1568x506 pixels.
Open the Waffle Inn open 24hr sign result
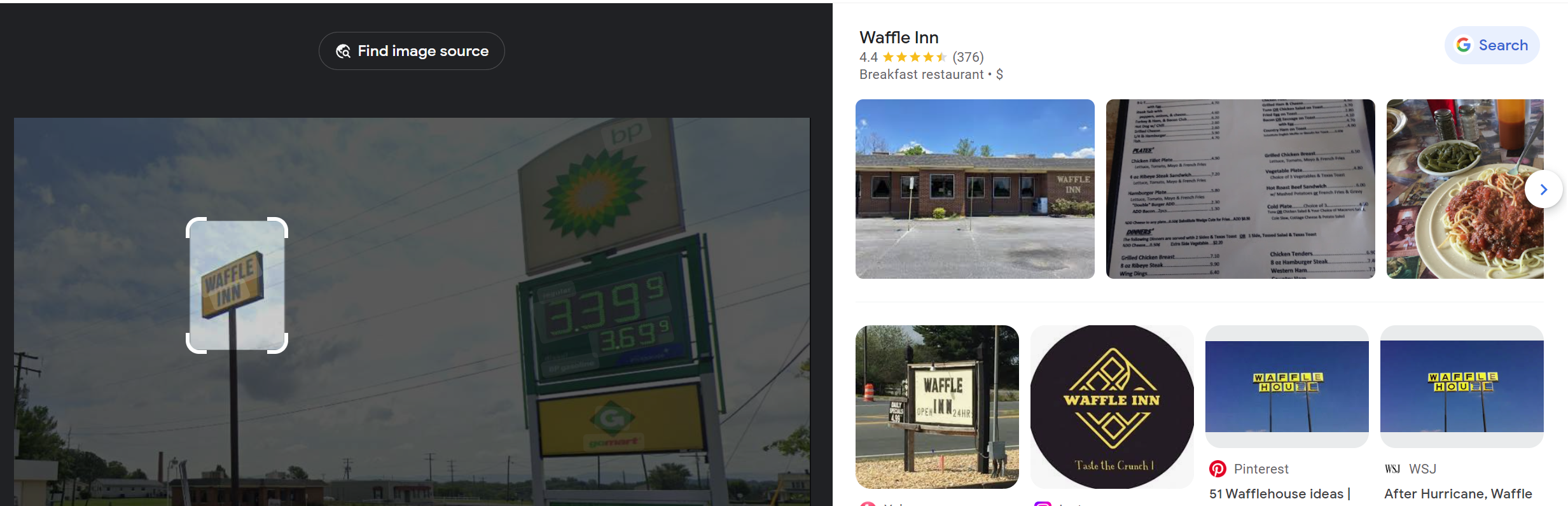pyautogui.click(x=936, y=407)
